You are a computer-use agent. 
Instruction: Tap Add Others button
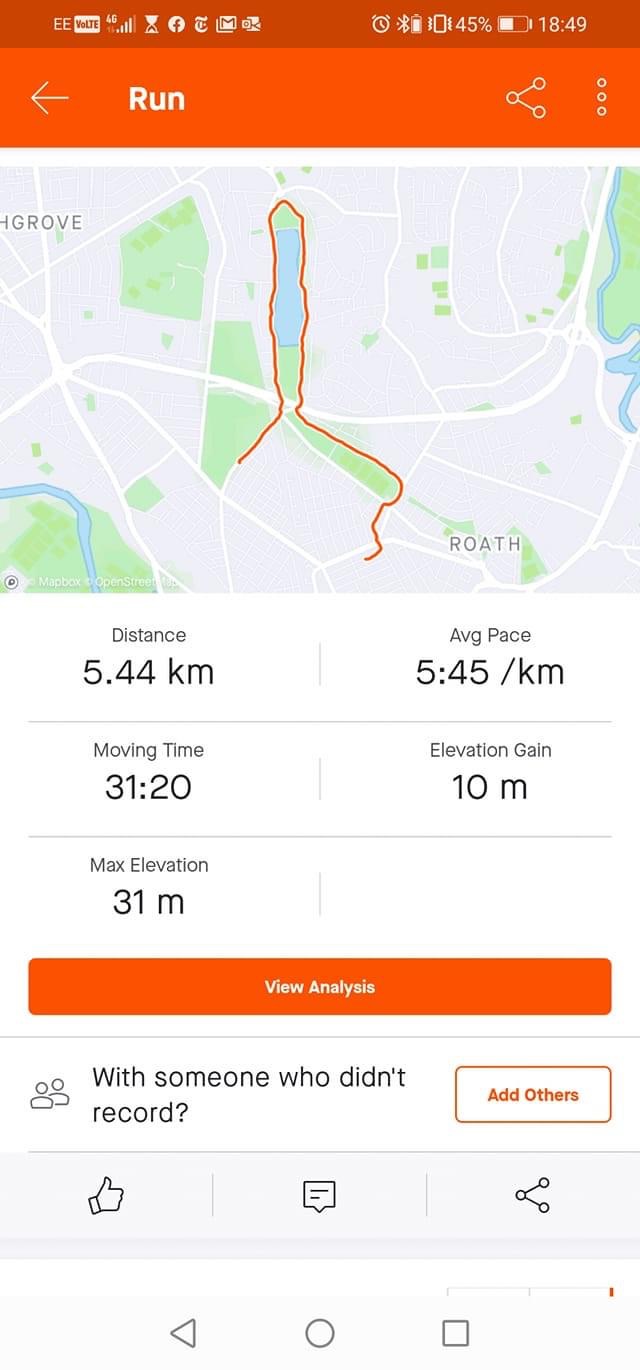tap(533, 1095)
